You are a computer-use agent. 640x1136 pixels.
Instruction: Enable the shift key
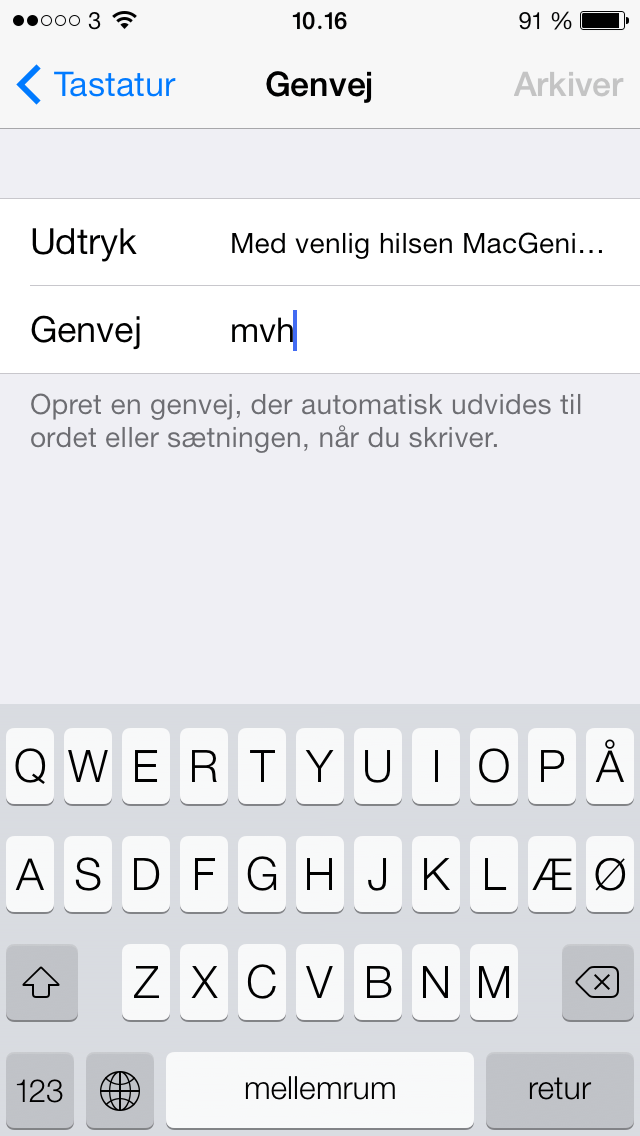[41, 984]
